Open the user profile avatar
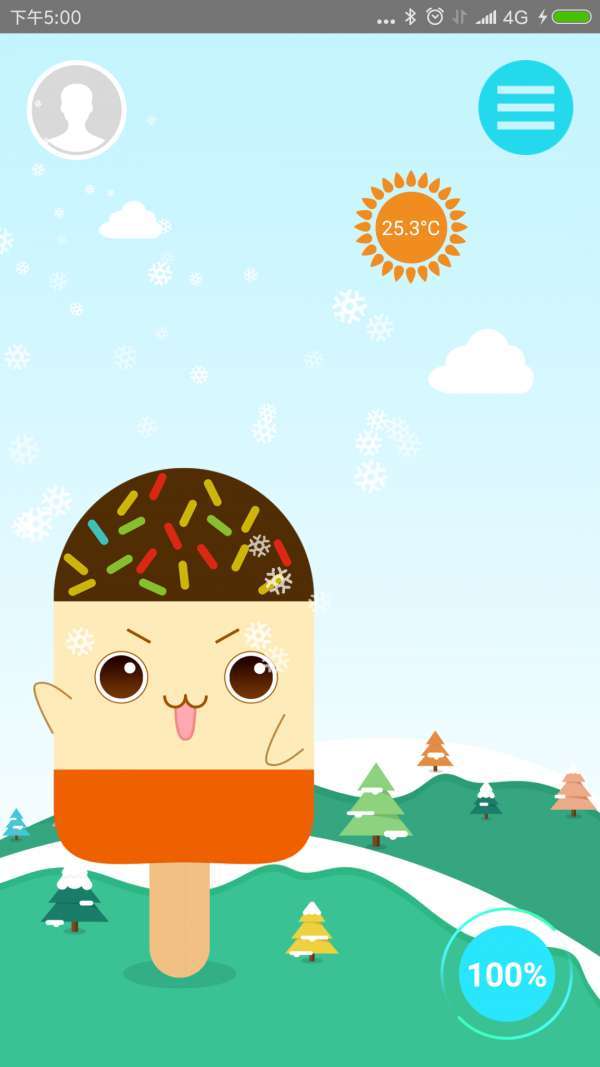 (x=77, y=109)
